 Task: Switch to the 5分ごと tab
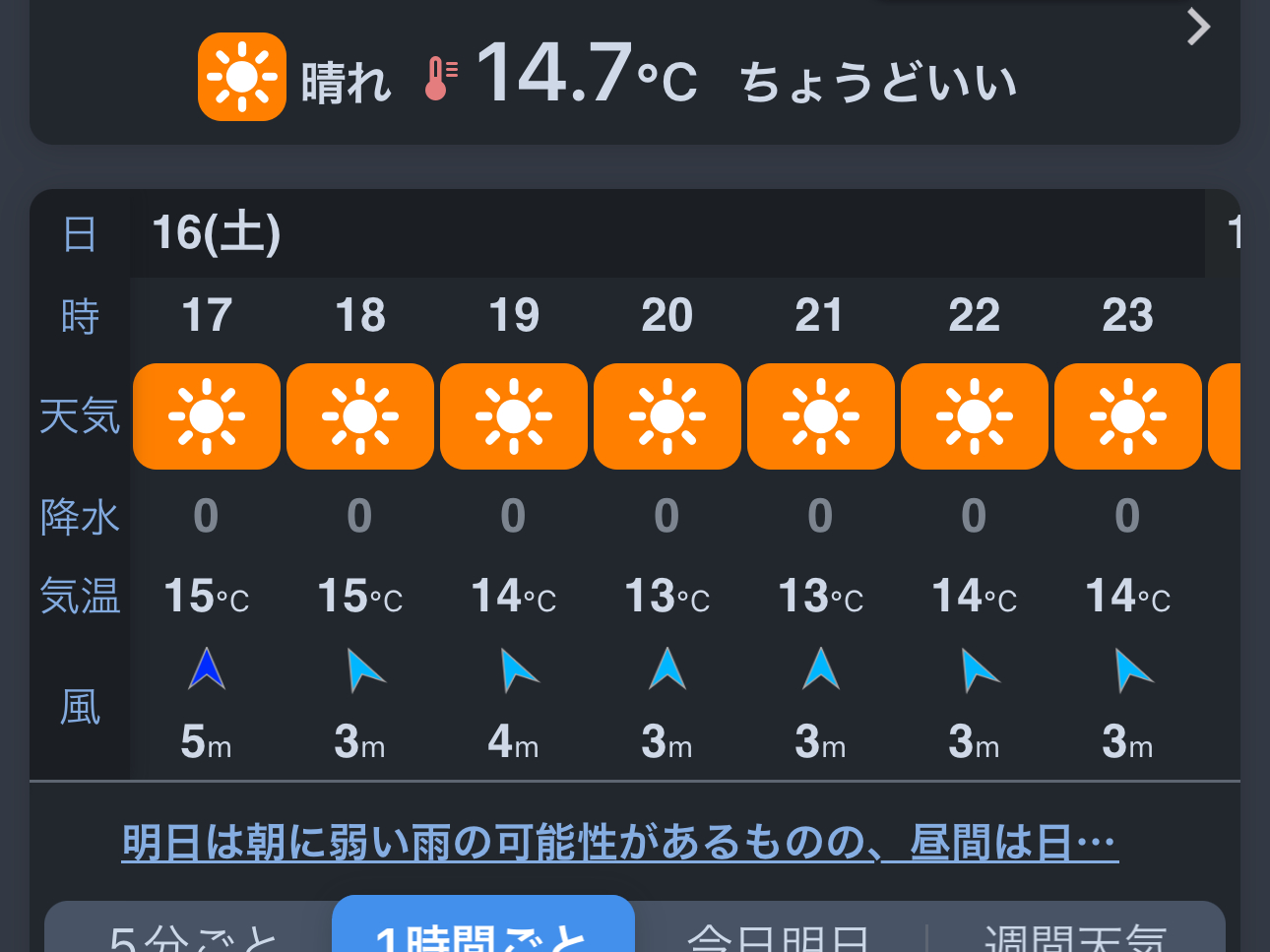tap(193, 935)
